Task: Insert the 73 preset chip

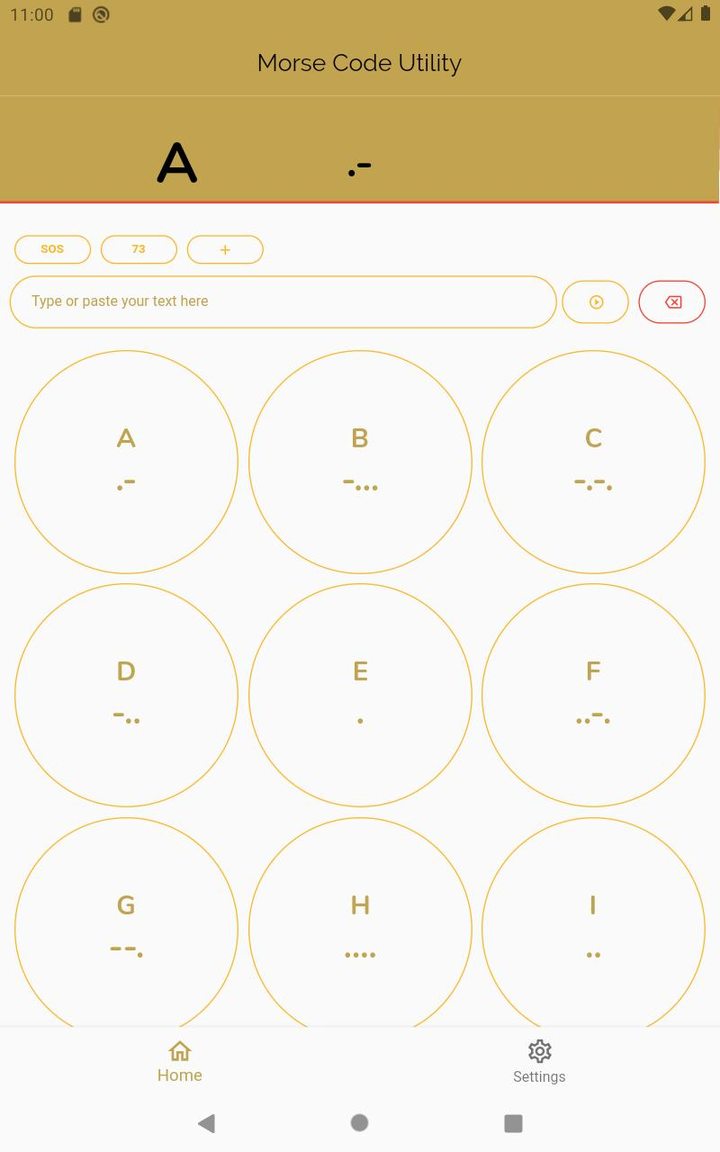Action: tap(139, 249)
